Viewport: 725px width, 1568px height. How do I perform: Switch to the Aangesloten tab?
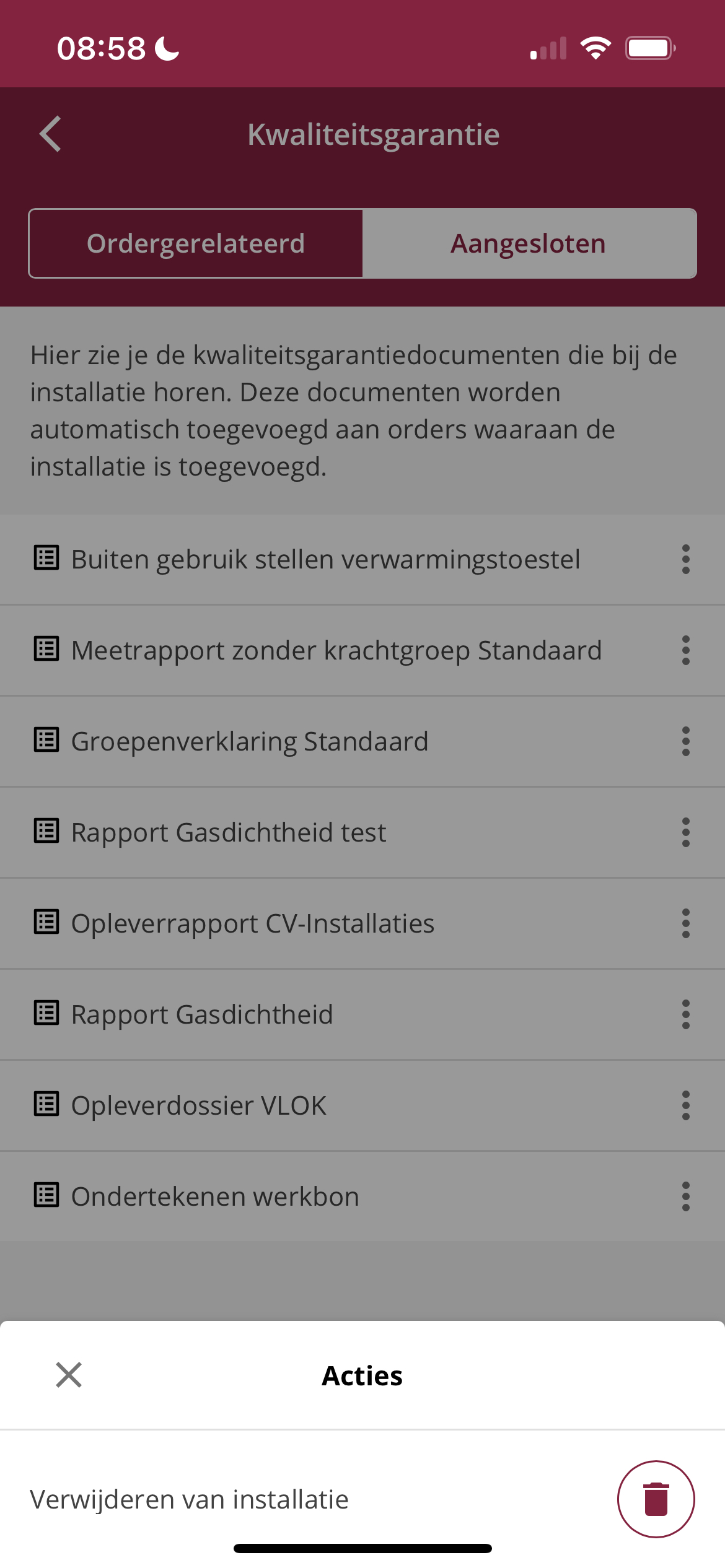click(529, 243)
